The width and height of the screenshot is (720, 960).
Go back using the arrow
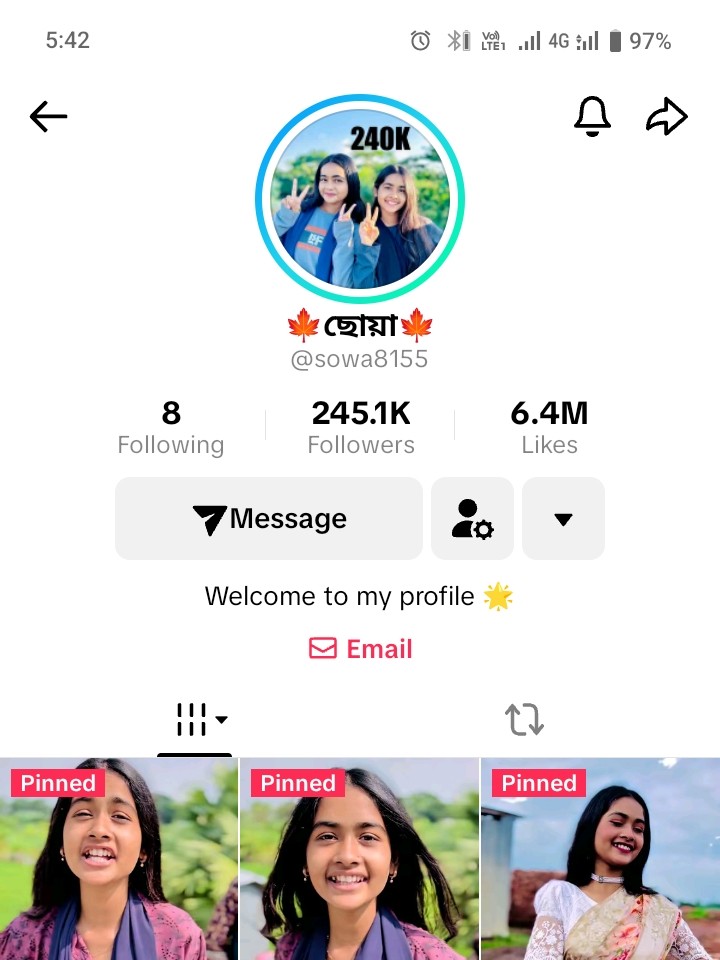[48, 117]
